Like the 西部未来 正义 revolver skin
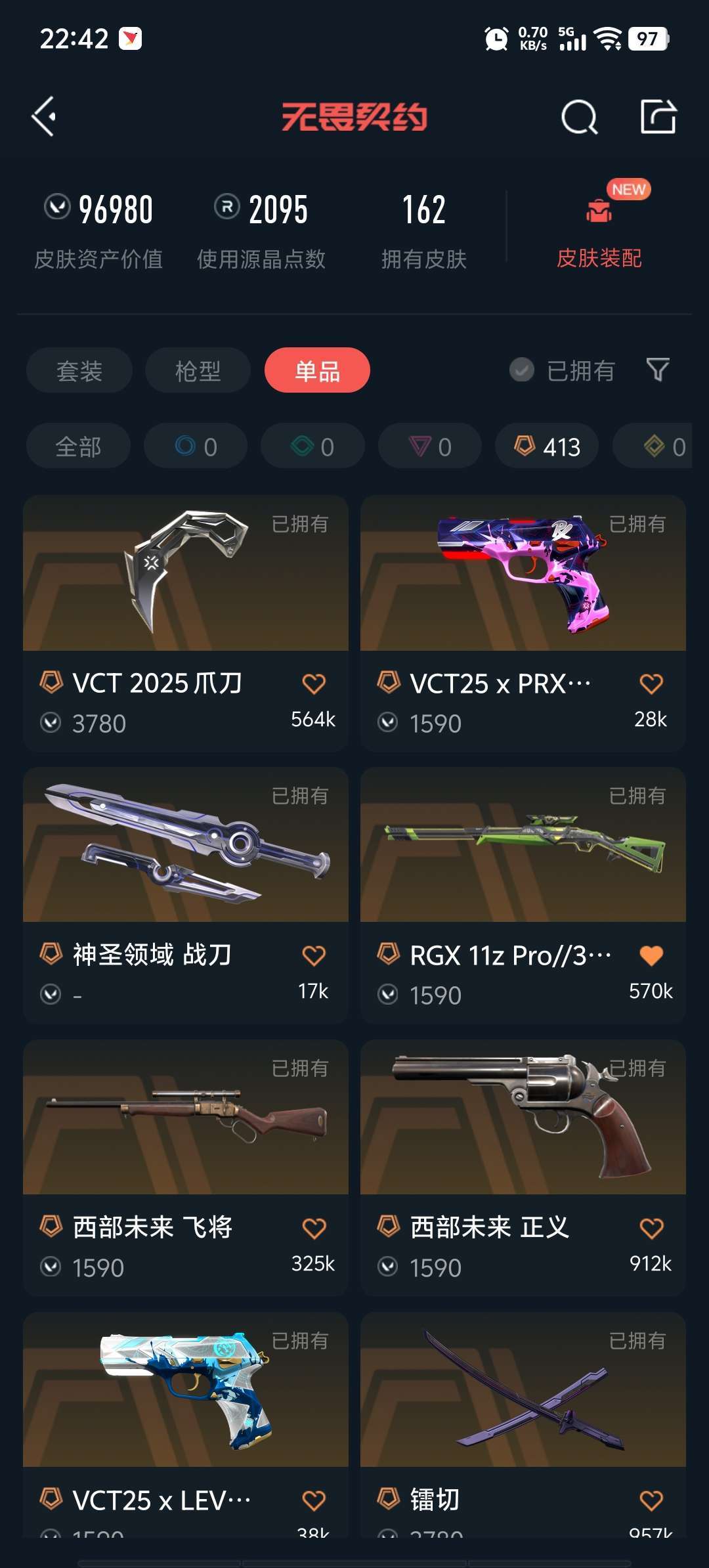The height and width of the screenshot is (1568, 709). 651,1227
